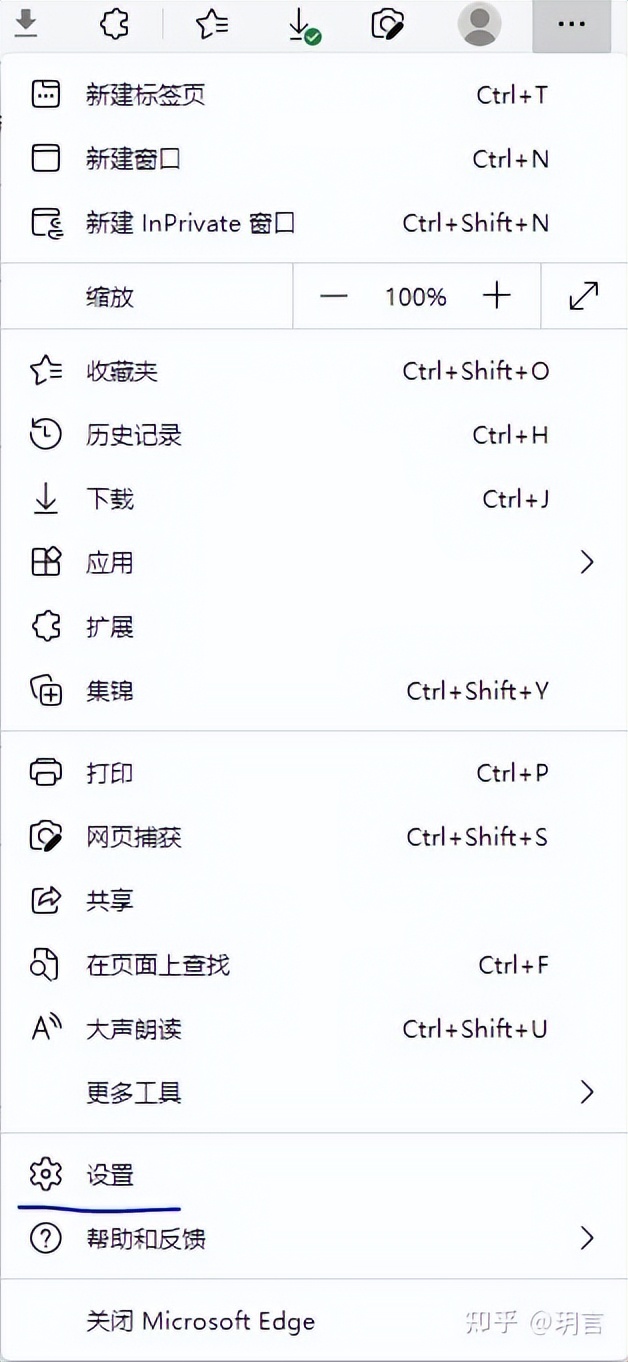Choose 新建窗口 menu item
628x1362 pixels.
click(x=133, y=159)
